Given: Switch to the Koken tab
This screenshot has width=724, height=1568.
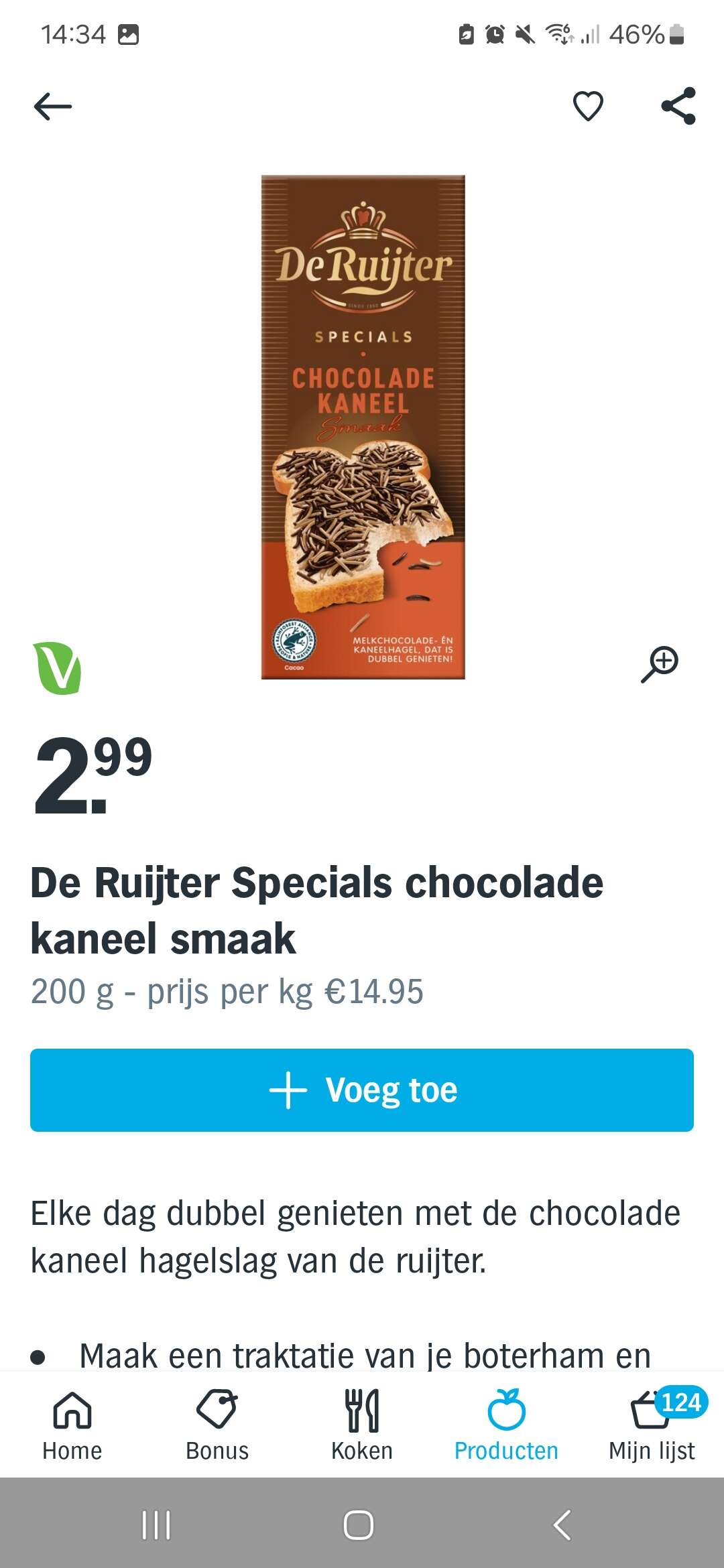Looking at the screenshot, I should click(362, 1425).
